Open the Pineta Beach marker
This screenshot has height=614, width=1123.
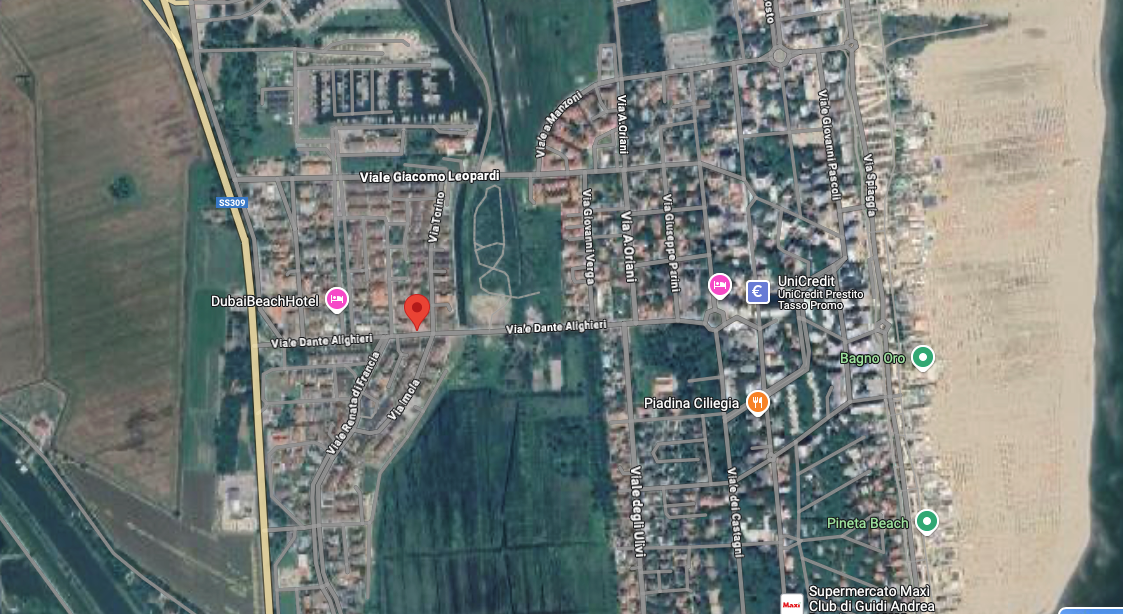click(x=927, y=521)
